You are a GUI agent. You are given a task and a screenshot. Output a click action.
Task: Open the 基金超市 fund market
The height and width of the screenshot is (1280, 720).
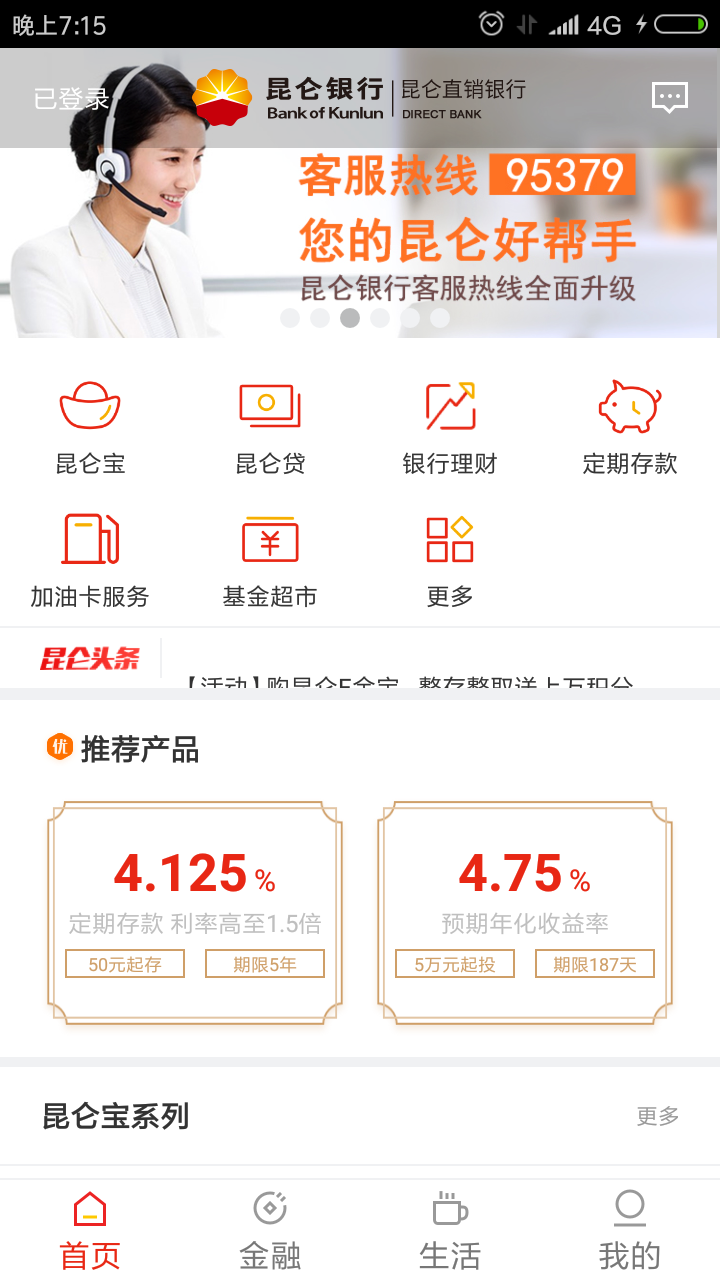pos(270,560)
